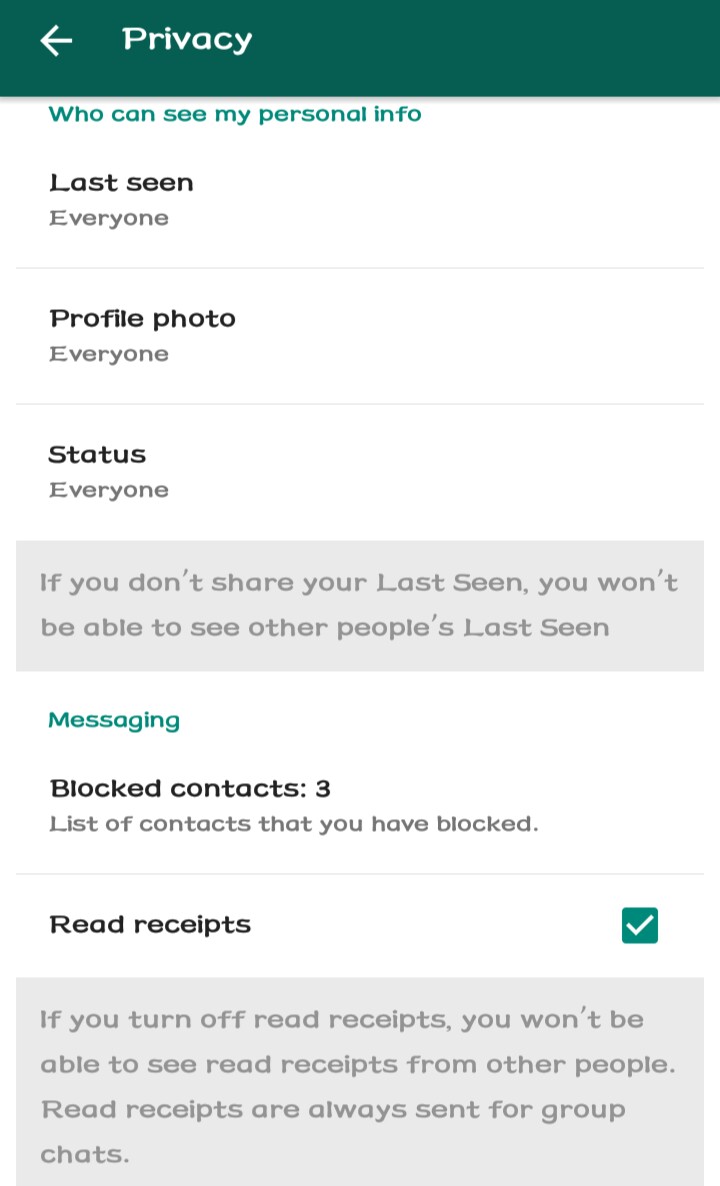This screenshot has width=720, height=1186.
Task: Uncheck the Read receipts checkbox
Action: (640, 926)
